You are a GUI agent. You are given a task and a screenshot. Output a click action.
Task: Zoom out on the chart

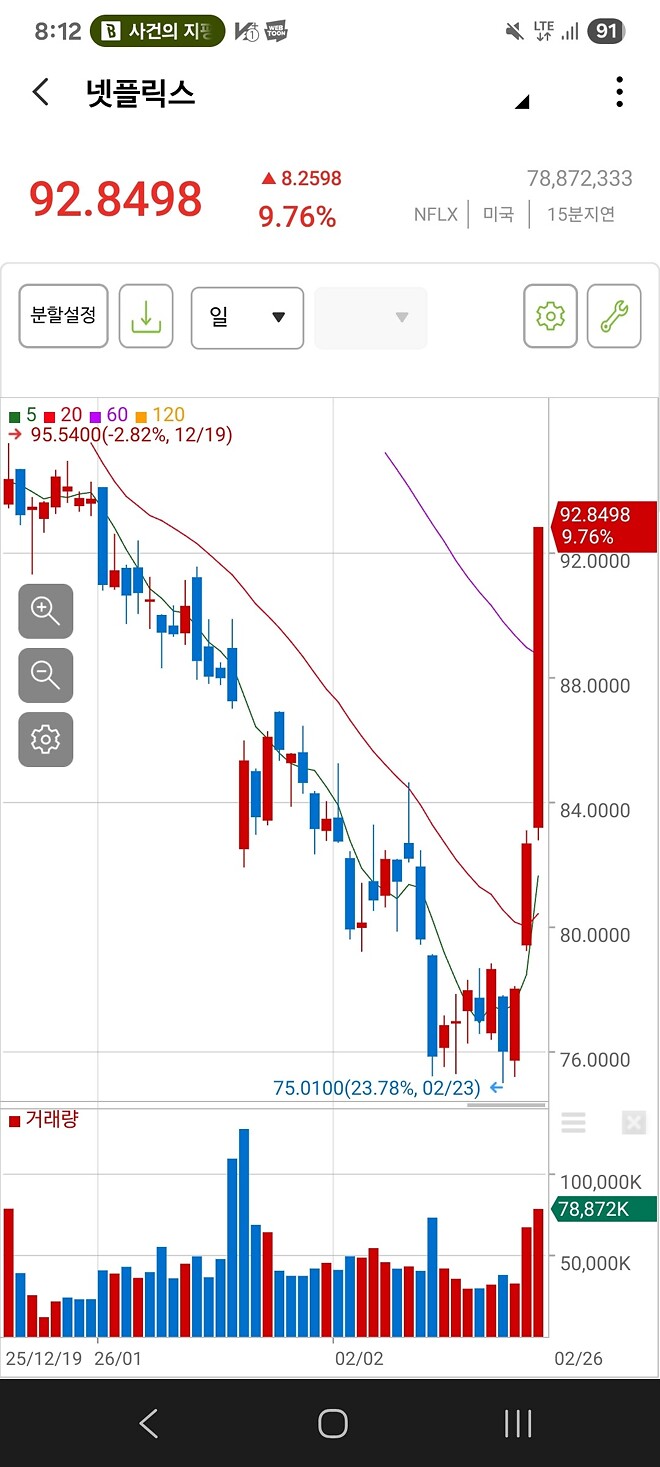coord(46,675)
